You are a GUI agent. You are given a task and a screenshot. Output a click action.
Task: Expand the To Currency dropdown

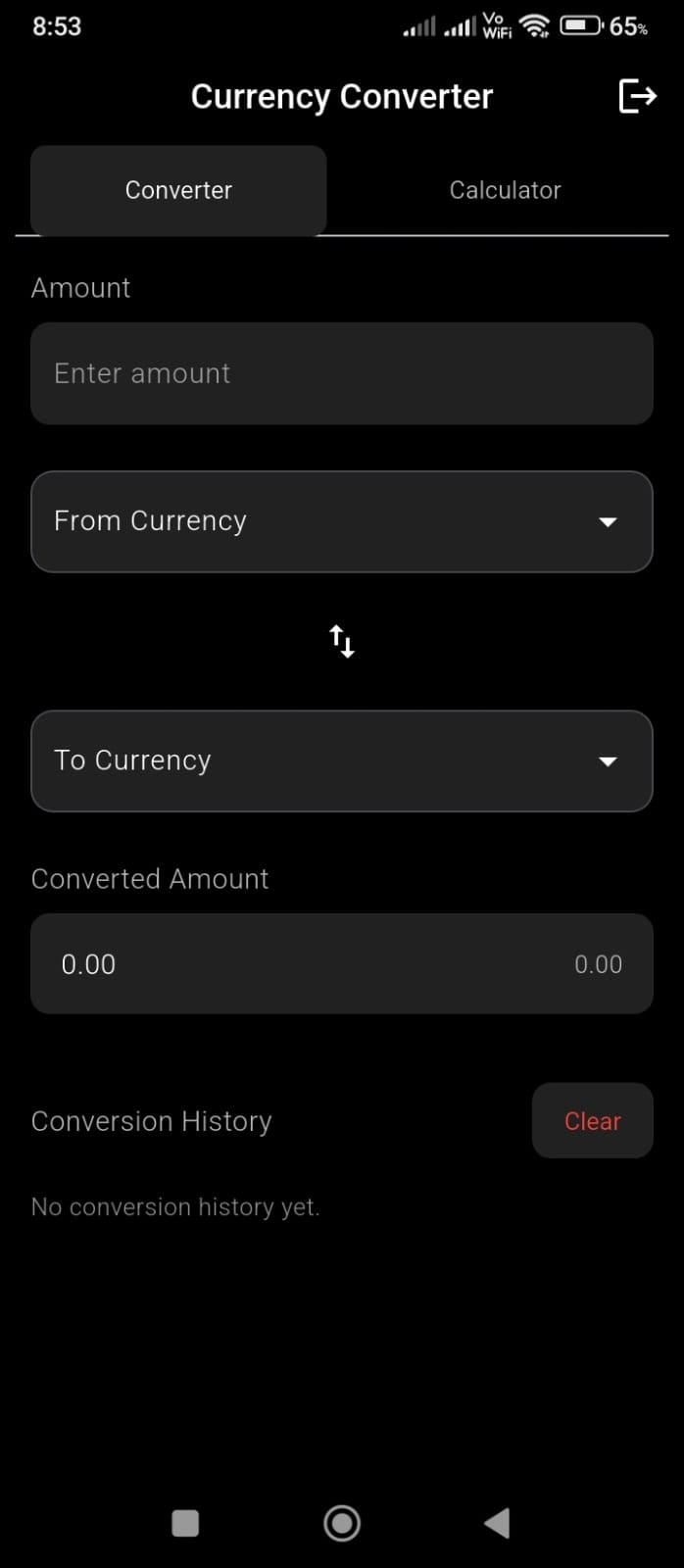tap(341, 760)
